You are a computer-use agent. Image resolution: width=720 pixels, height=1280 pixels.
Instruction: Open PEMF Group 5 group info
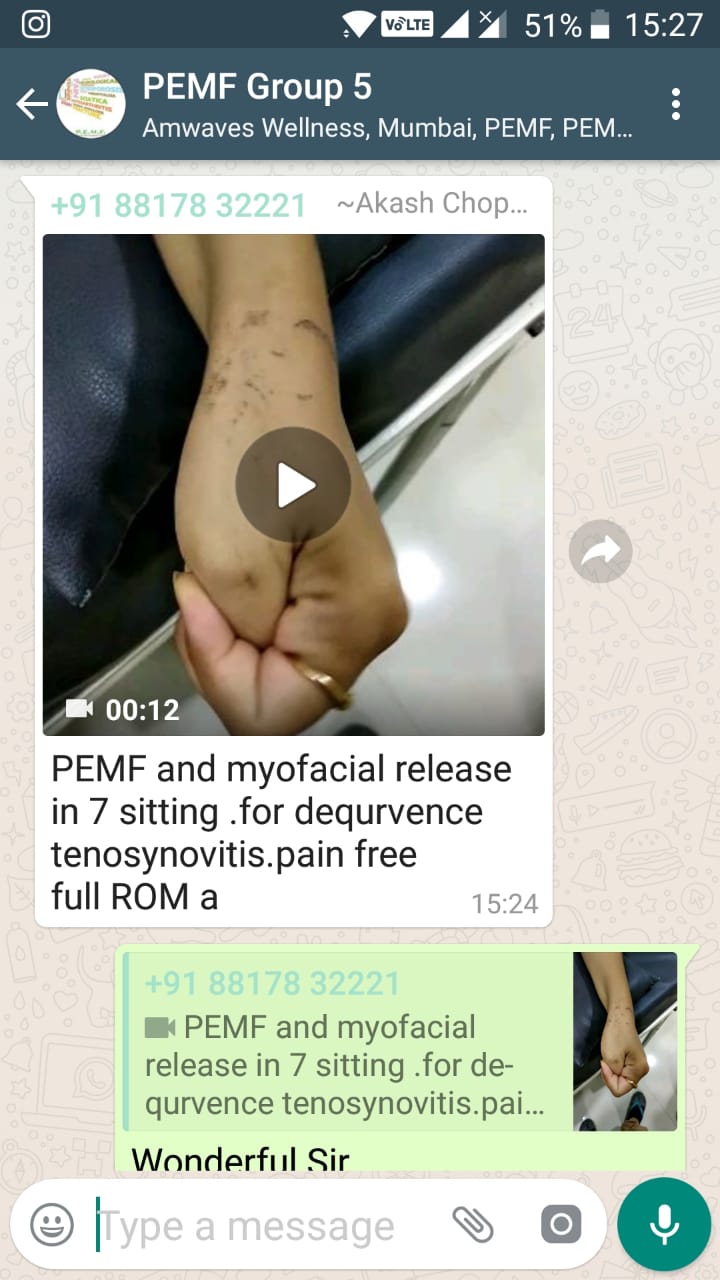pos(388,105)
